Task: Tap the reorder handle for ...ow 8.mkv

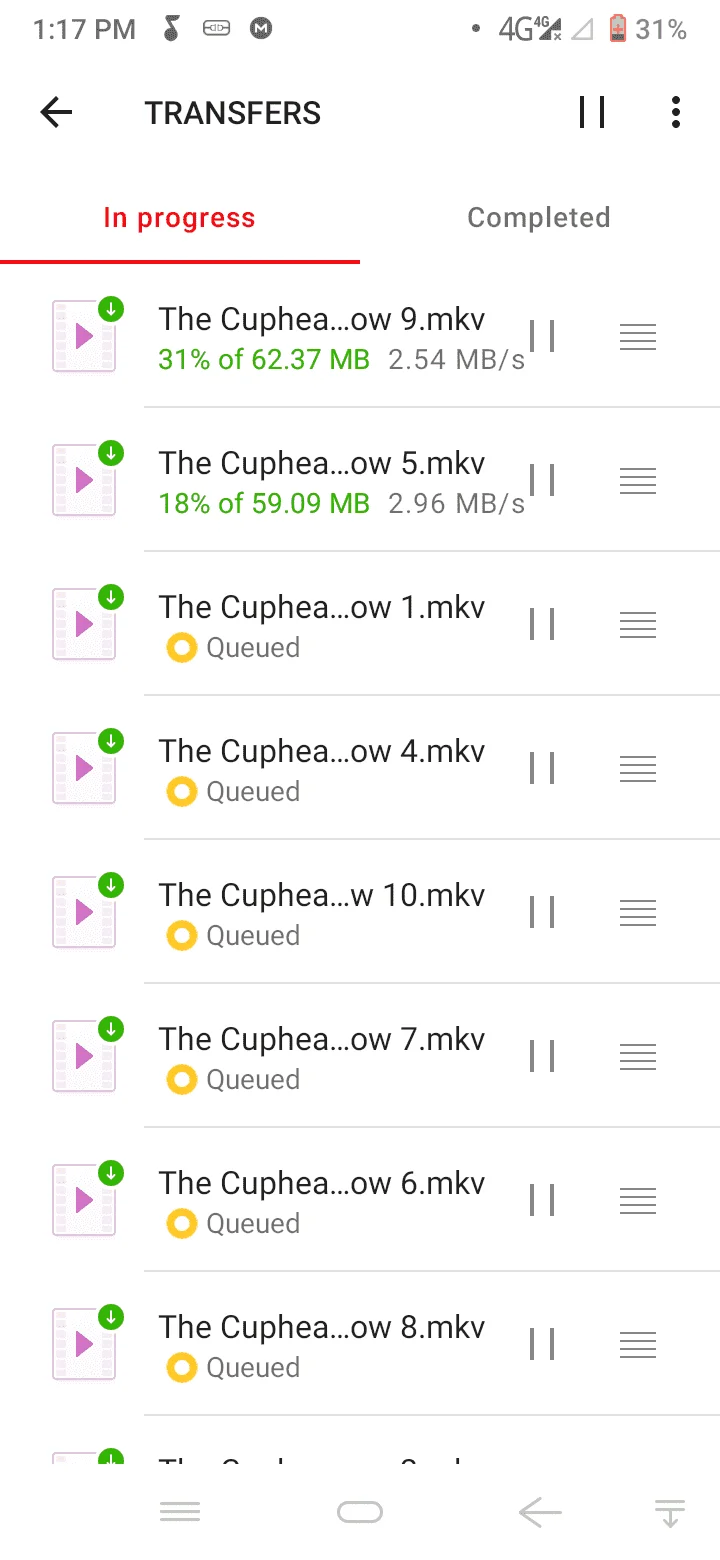Action: coord(638,1344)
